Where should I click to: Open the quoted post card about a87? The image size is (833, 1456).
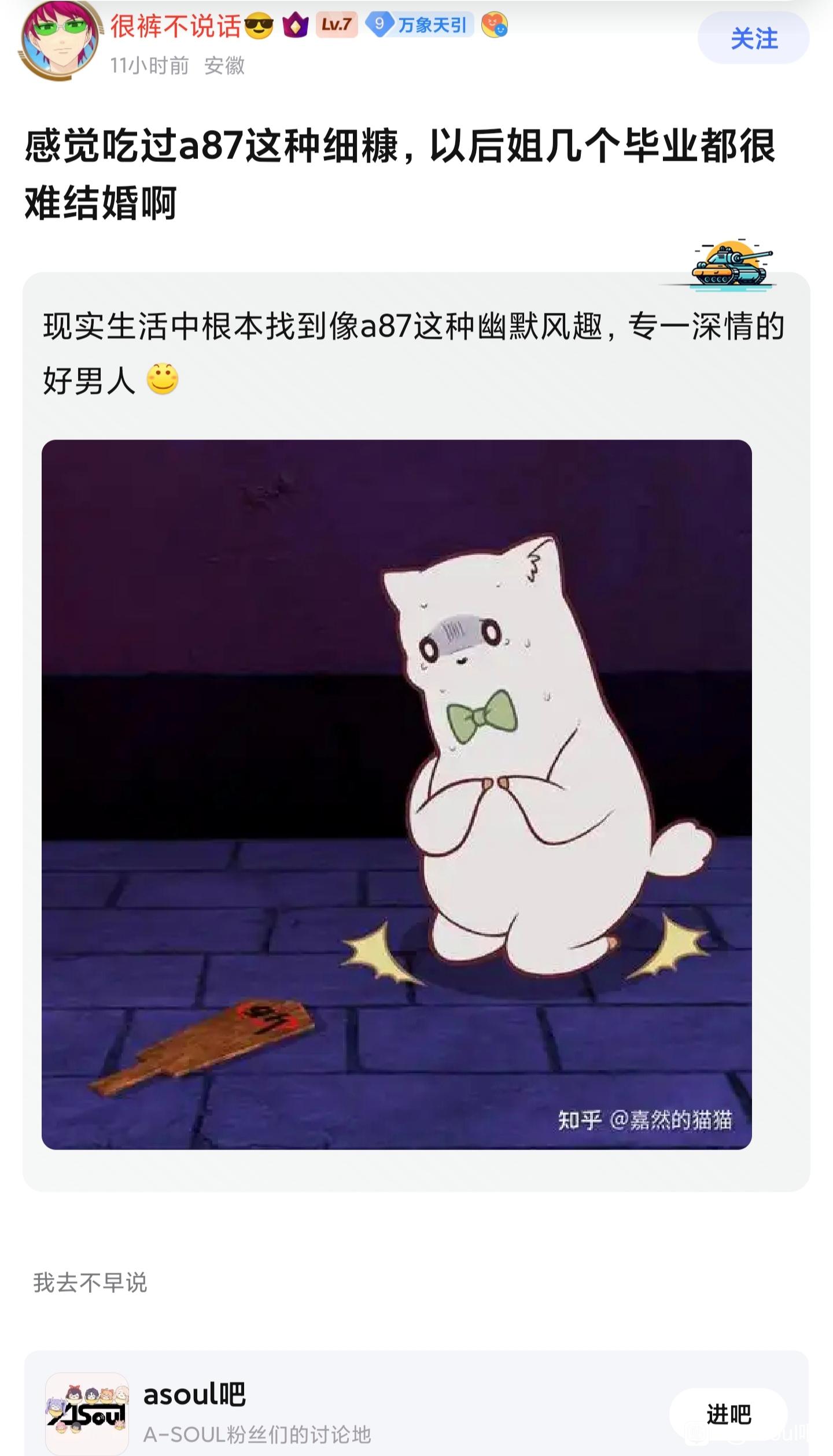tap(416, 730)
